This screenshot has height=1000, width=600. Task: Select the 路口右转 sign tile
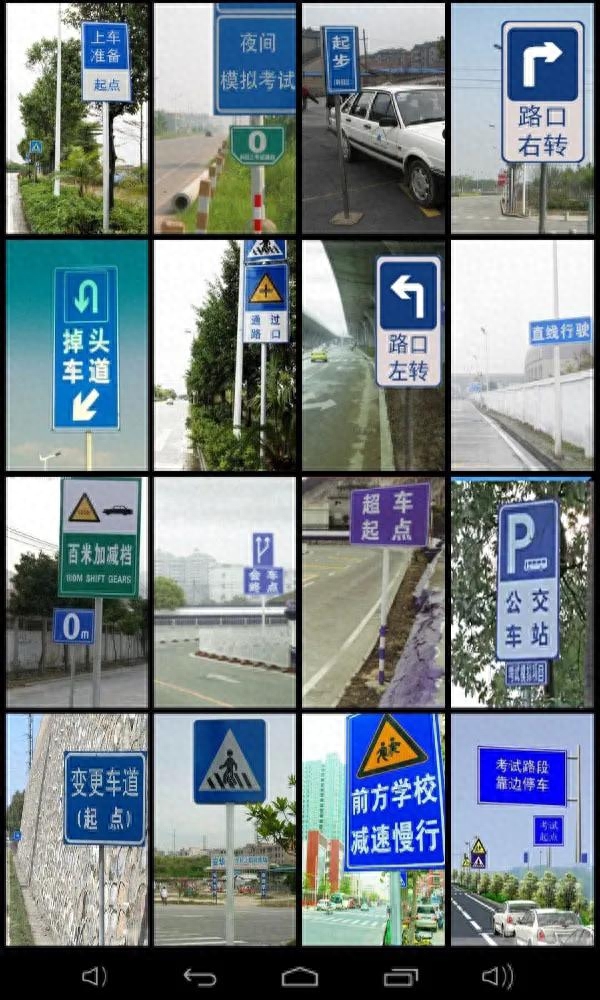521,118
